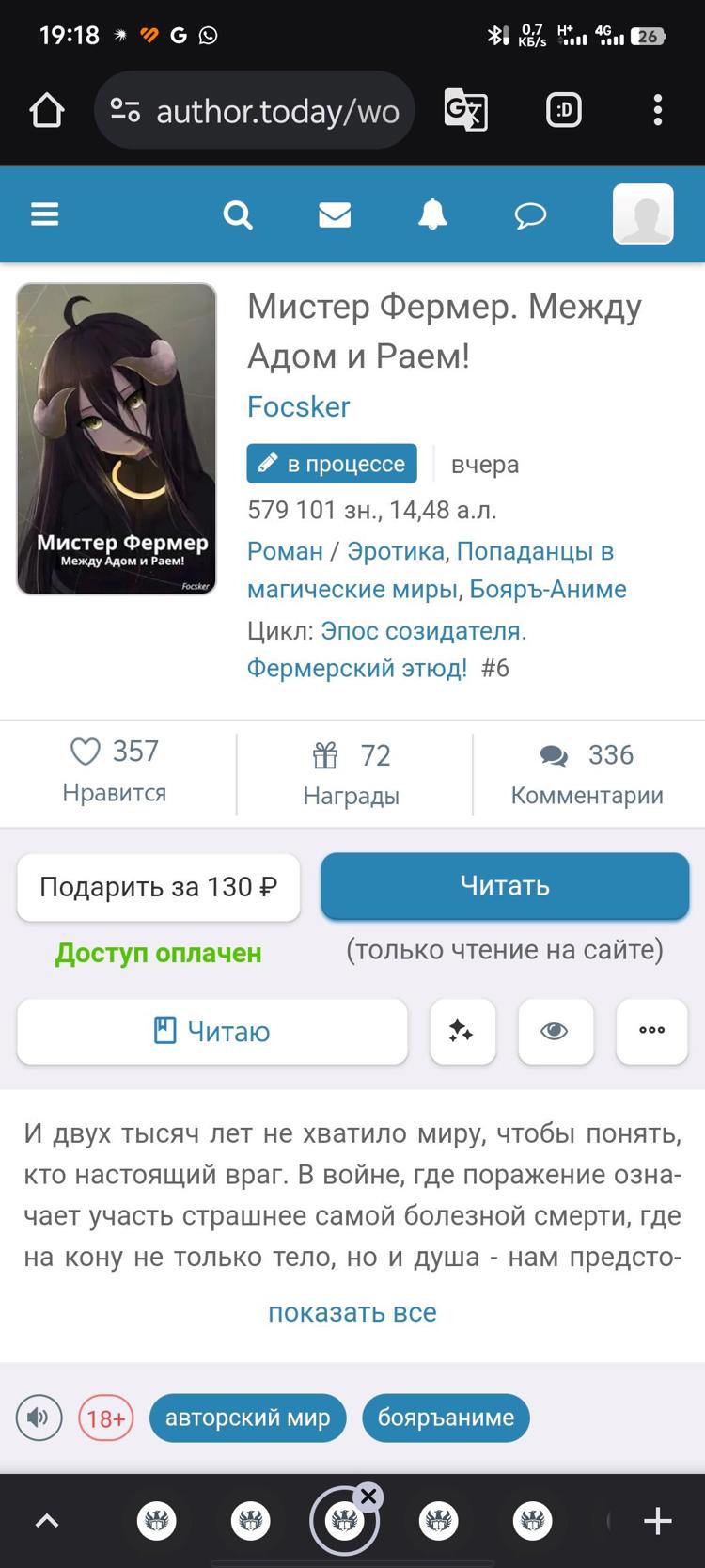Change library status via Читаю button
The image size is (705, 1568).
[212, 1032]
